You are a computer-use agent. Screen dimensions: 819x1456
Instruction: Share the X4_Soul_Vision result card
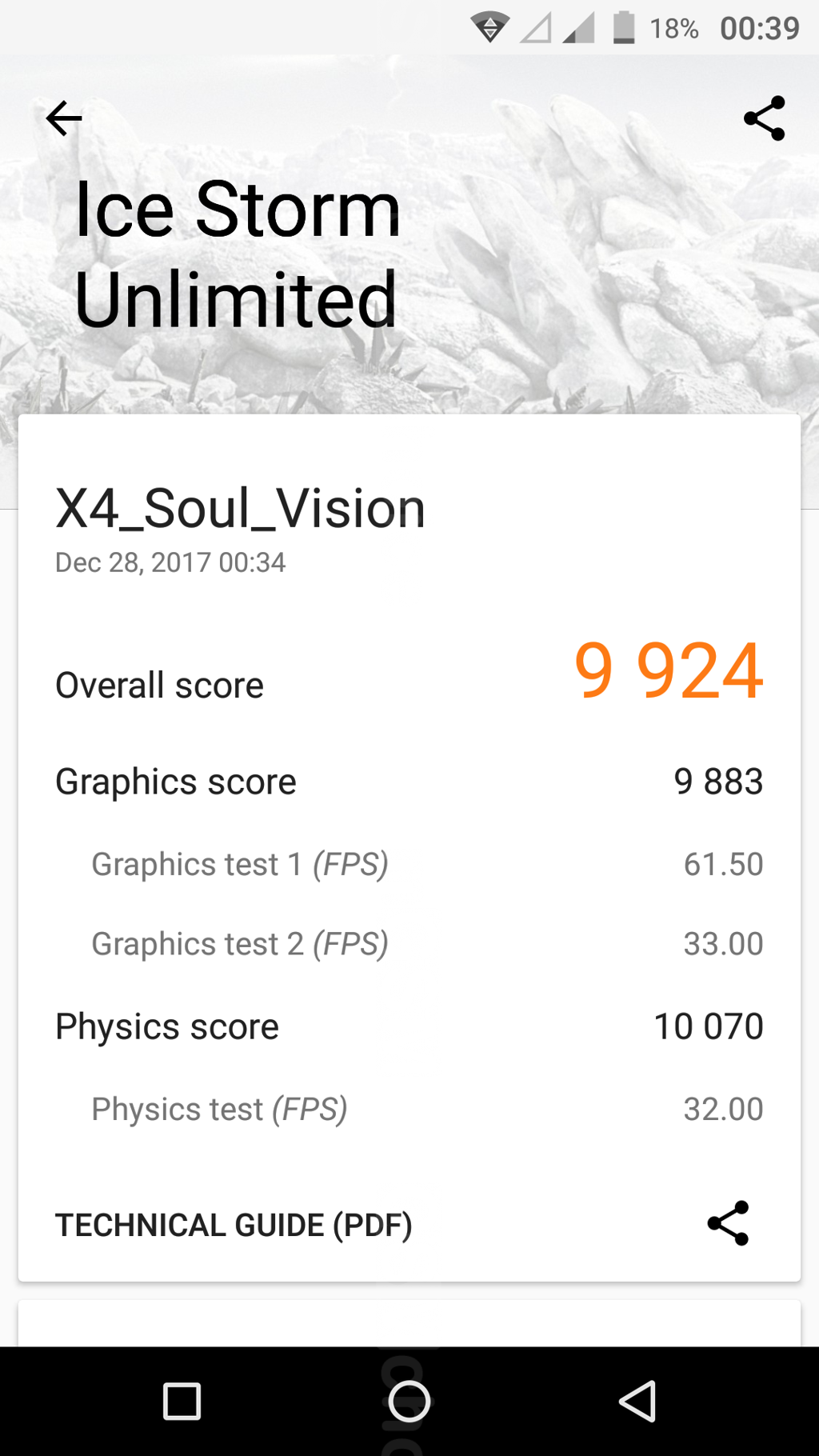(x=728, y=1223)
